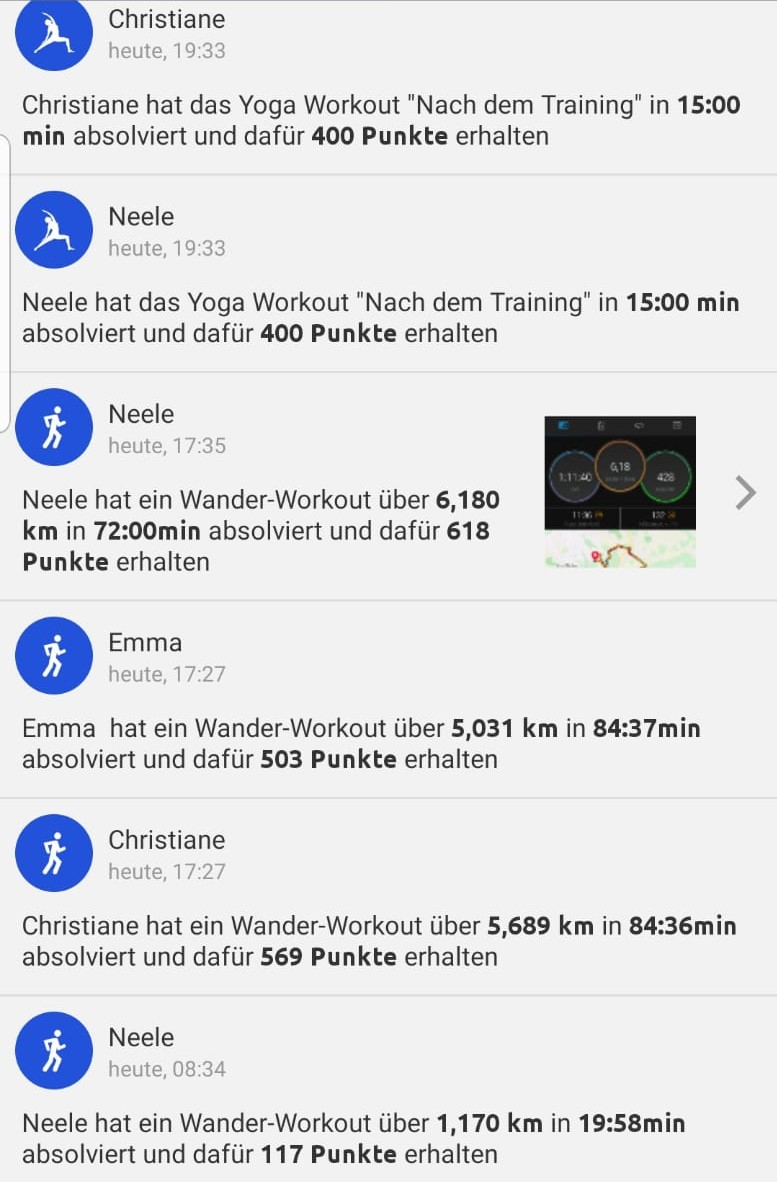Image resolution: width=777 pixels, height=1182 pixels.
Task: Select Christiane's hiking avatar icon
Action: point(54,853)
